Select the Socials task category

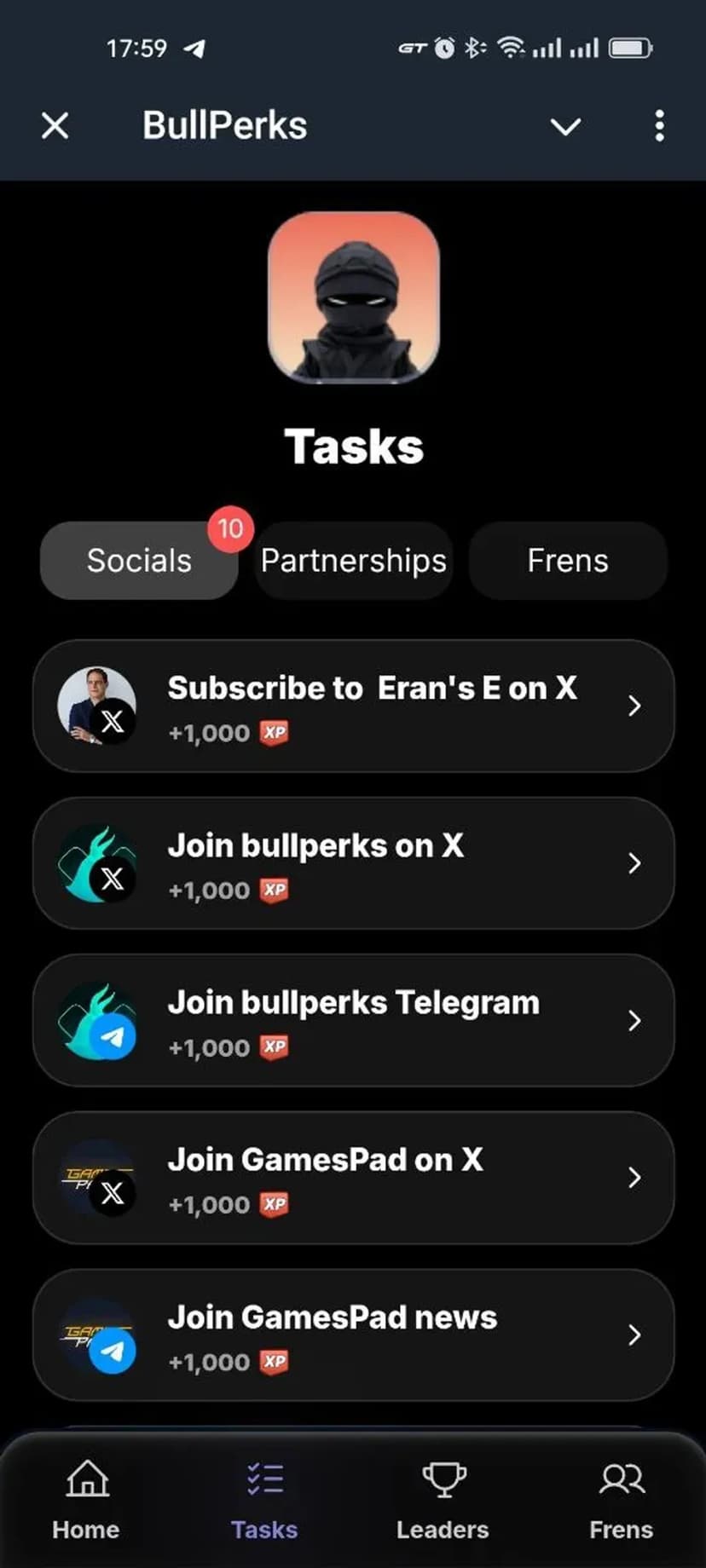[139, 561]
